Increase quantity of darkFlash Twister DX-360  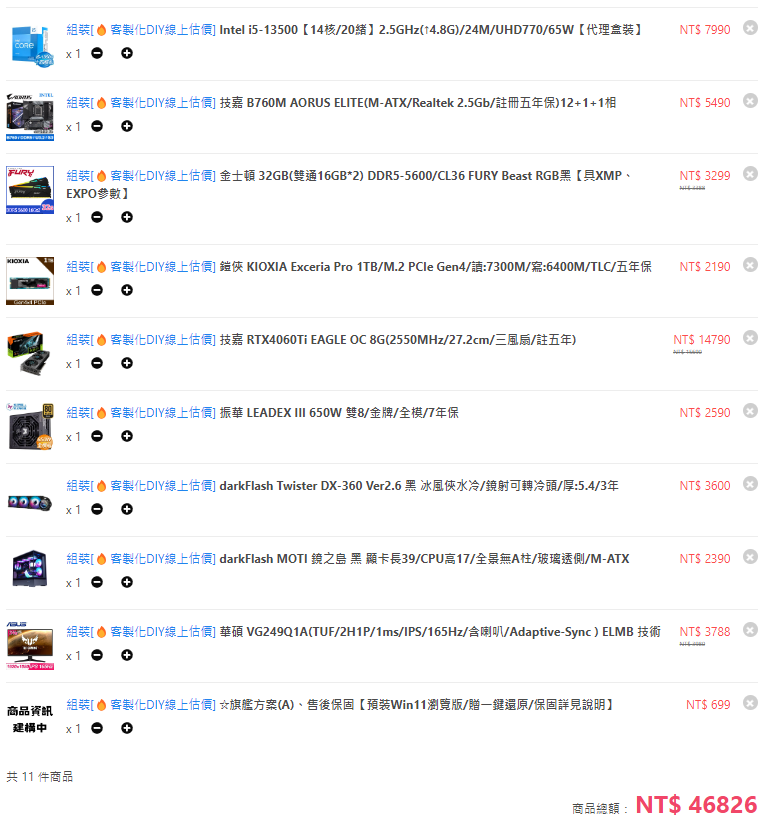[x=127, y=509]
